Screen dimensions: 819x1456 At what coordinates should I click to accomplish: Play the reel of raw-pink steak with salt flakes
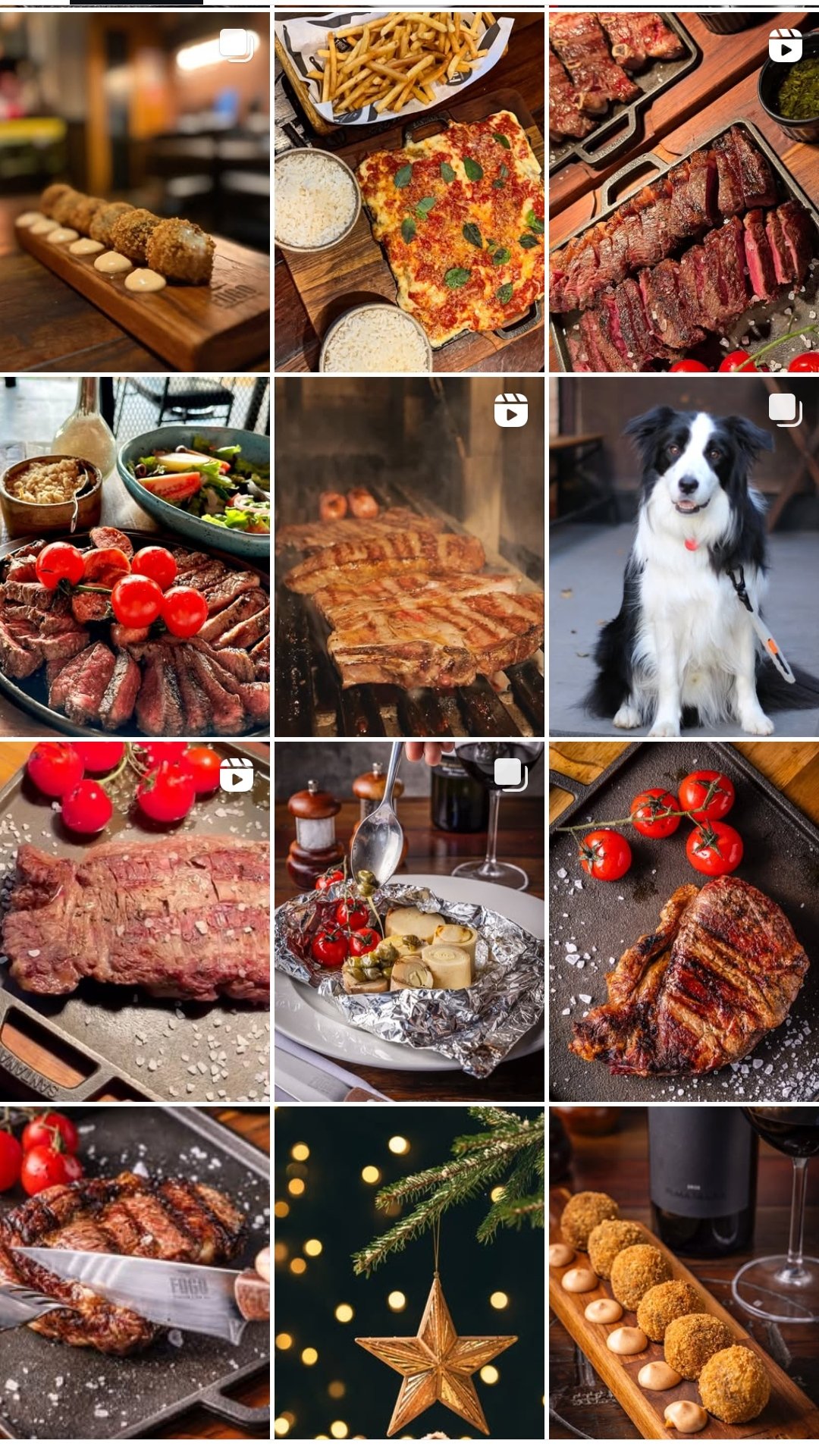pyautogui.click(x=135, y=921)
